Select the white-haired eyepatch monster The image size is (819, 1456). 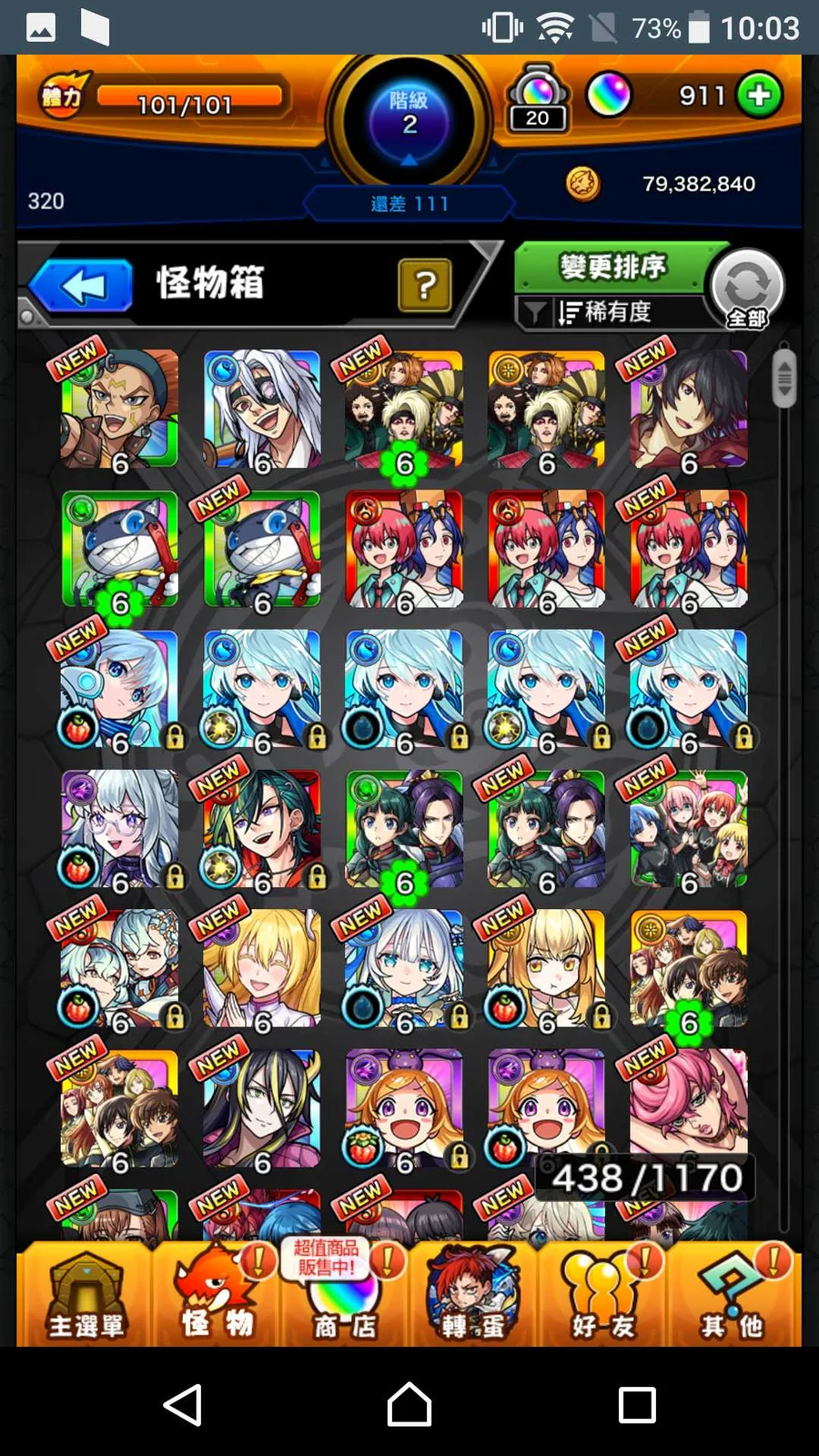[x=262, y=409]
